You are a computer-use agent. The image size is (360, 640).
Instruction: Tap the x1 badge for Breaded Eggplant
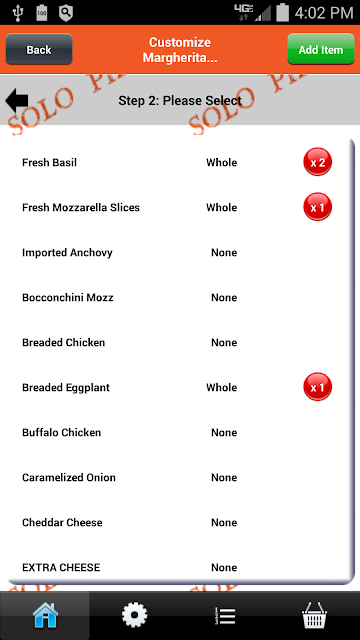point(317,387)
